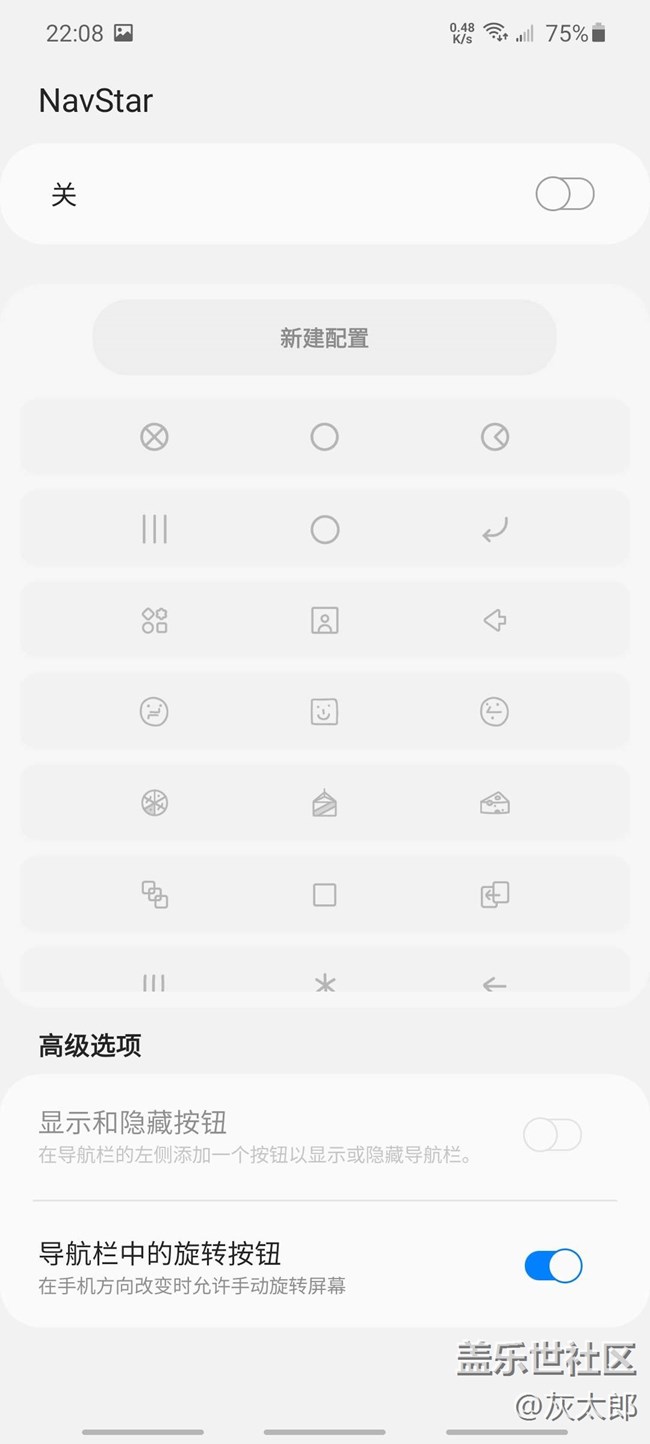Pick the overlapping squares navigation style
The image size is (650, 1444).
pos(324,894)
